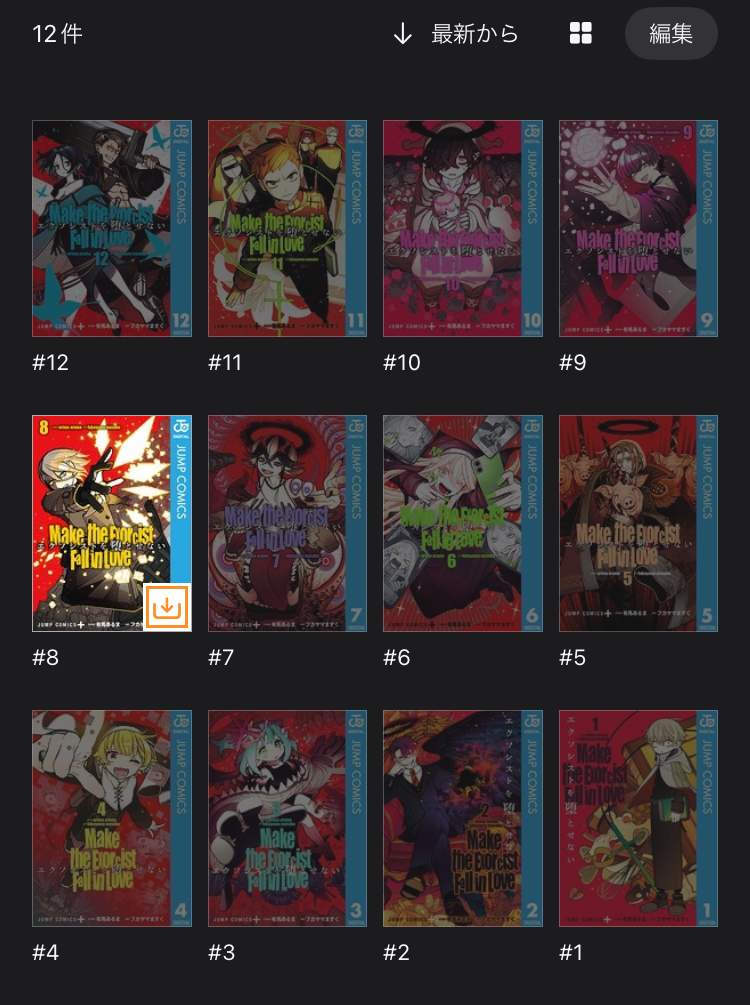
Task: Open volume #3 cover
Action: pos(287,818)
